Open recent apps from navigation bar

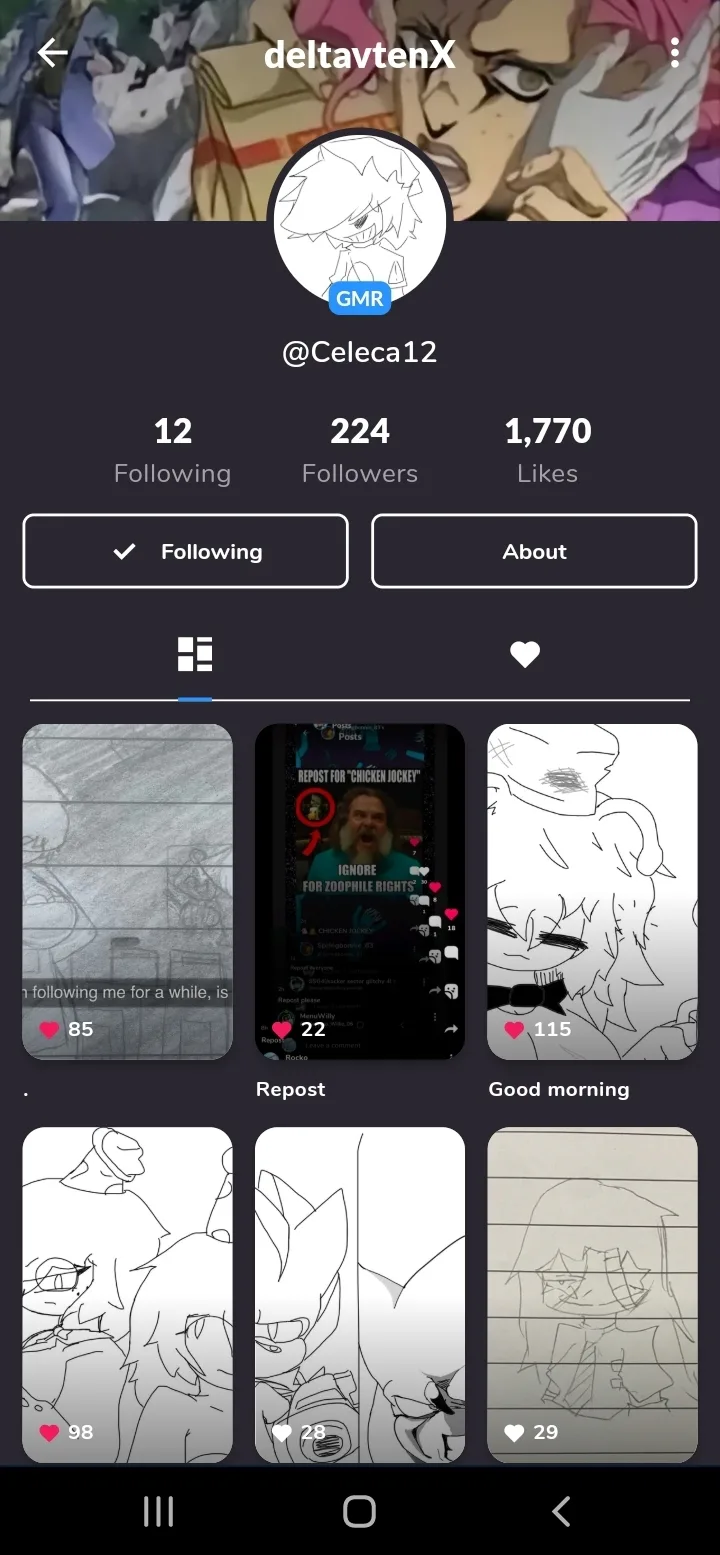click(x=158, y=1511)
